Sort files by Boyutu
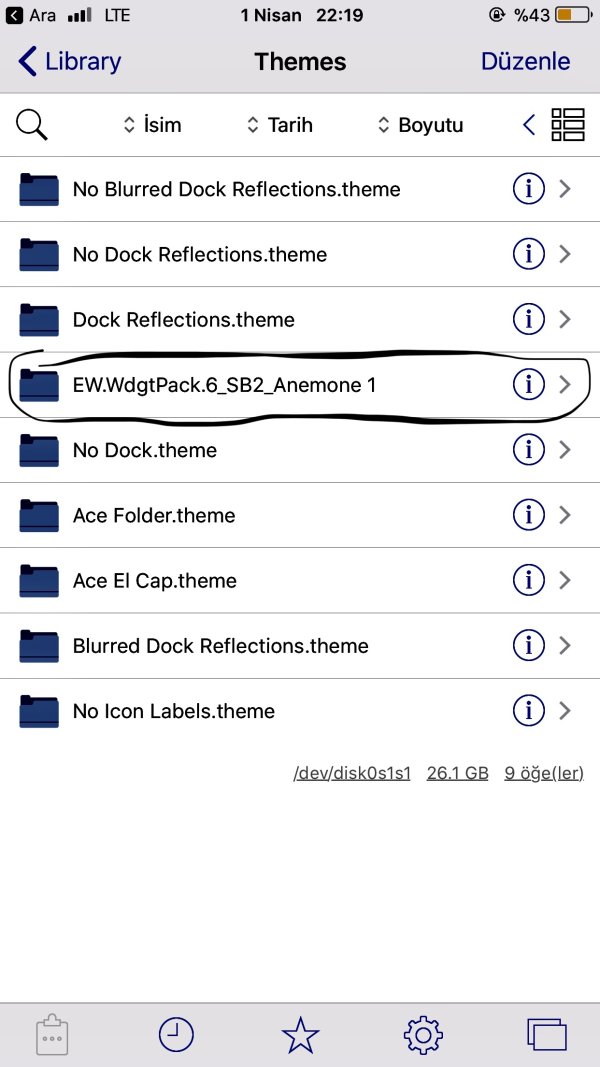The width and height of the screenshot is (600, 1067). (x=419, y=125)
